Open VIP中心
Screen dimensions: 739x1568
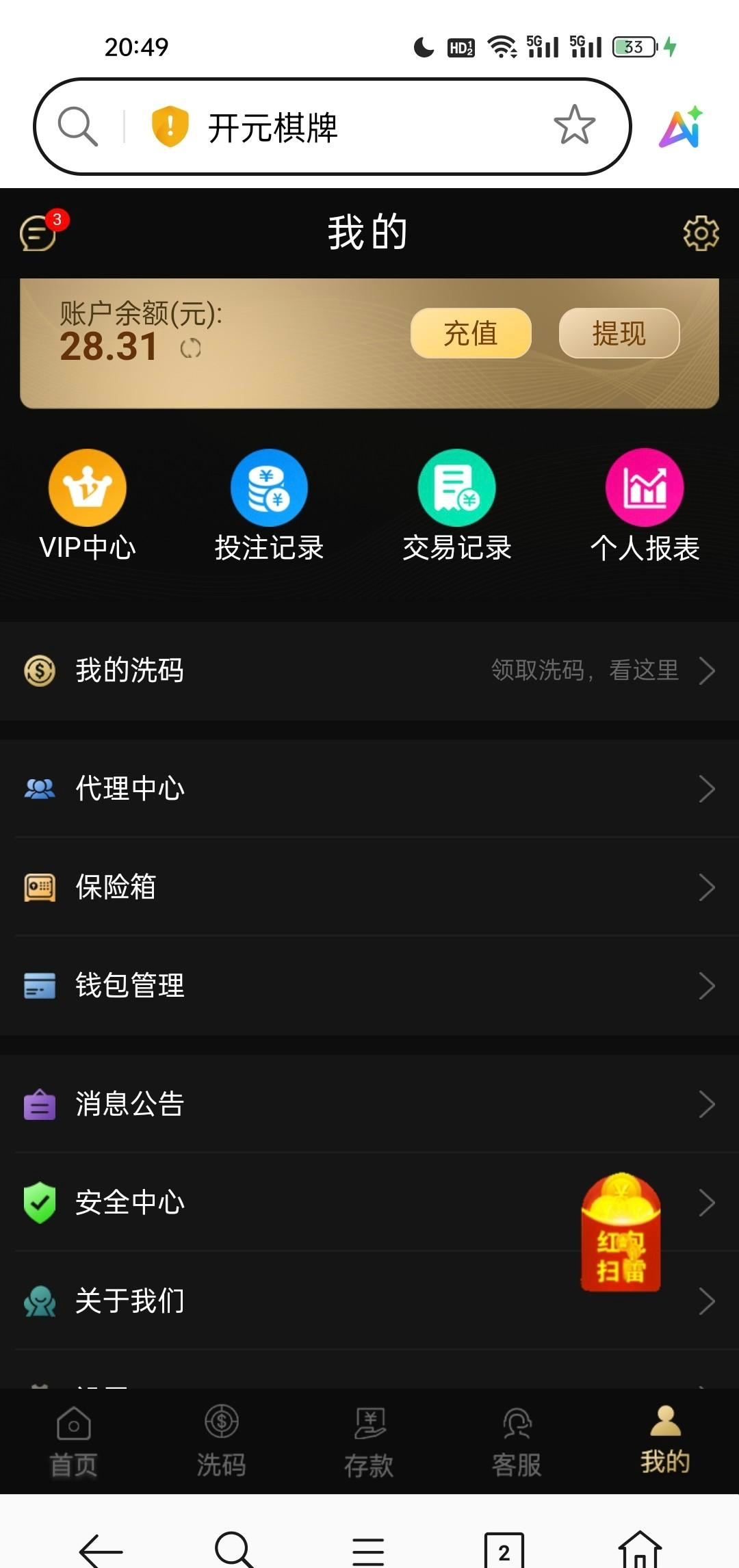88,506
